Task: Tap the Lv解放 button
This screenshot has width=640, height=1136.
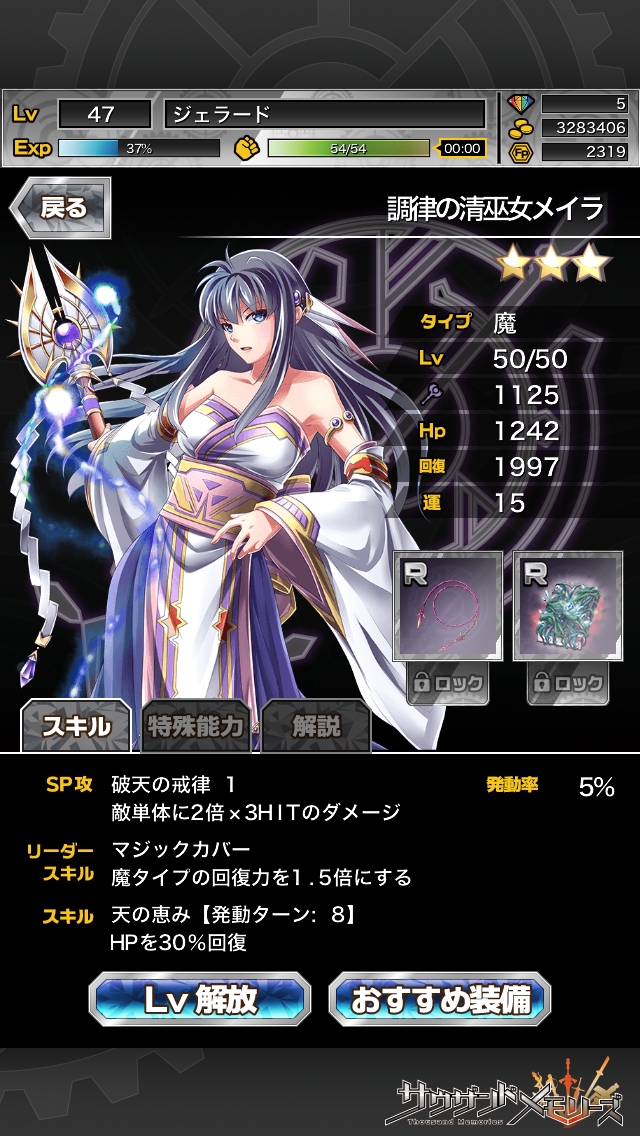Action: [200, 998]
